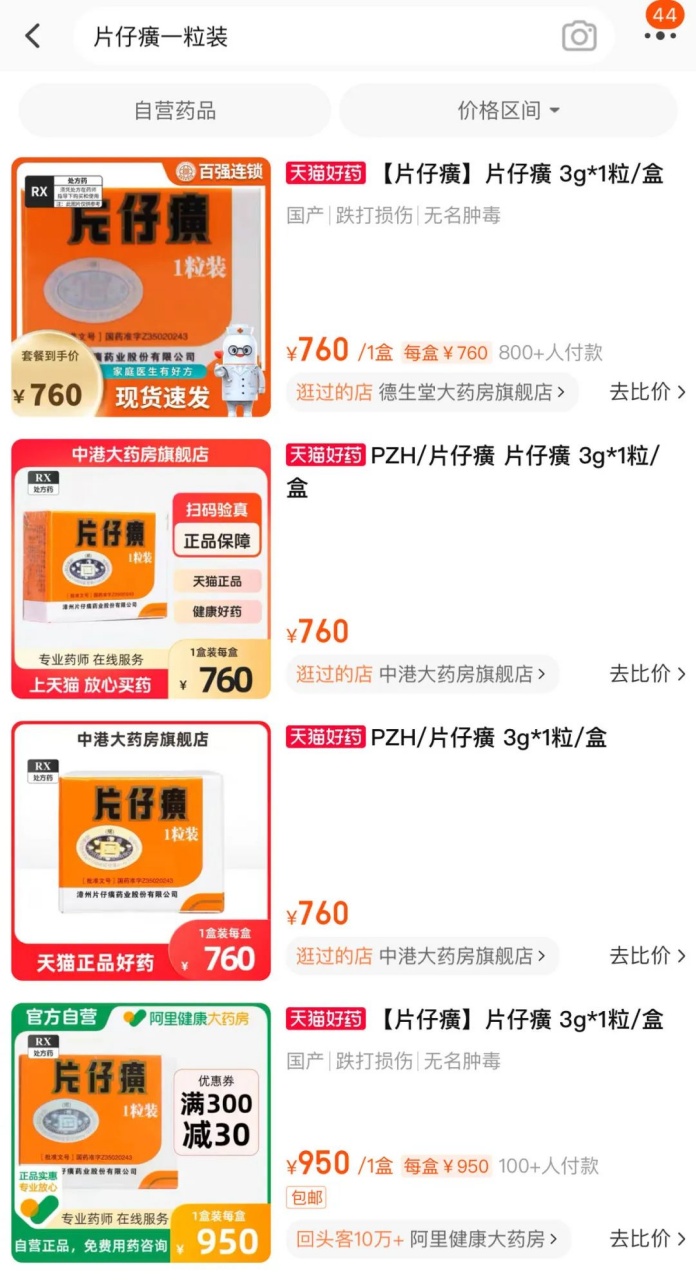This screenshot has height=1280, width=696.
Task: Open the 天猫正品好药 product image
Action: tap(141, 851)
